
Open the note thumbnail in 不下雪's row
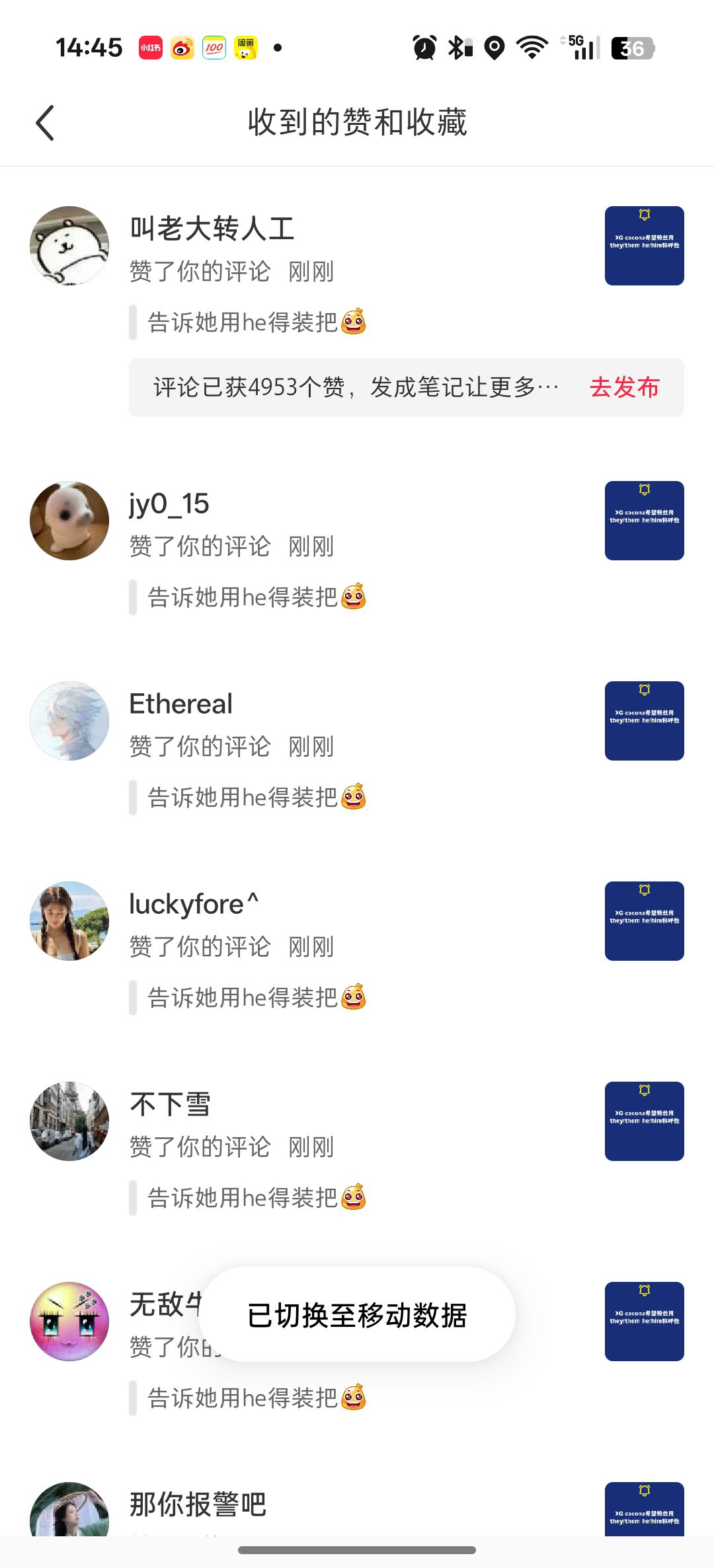(x=644, y=1121)
